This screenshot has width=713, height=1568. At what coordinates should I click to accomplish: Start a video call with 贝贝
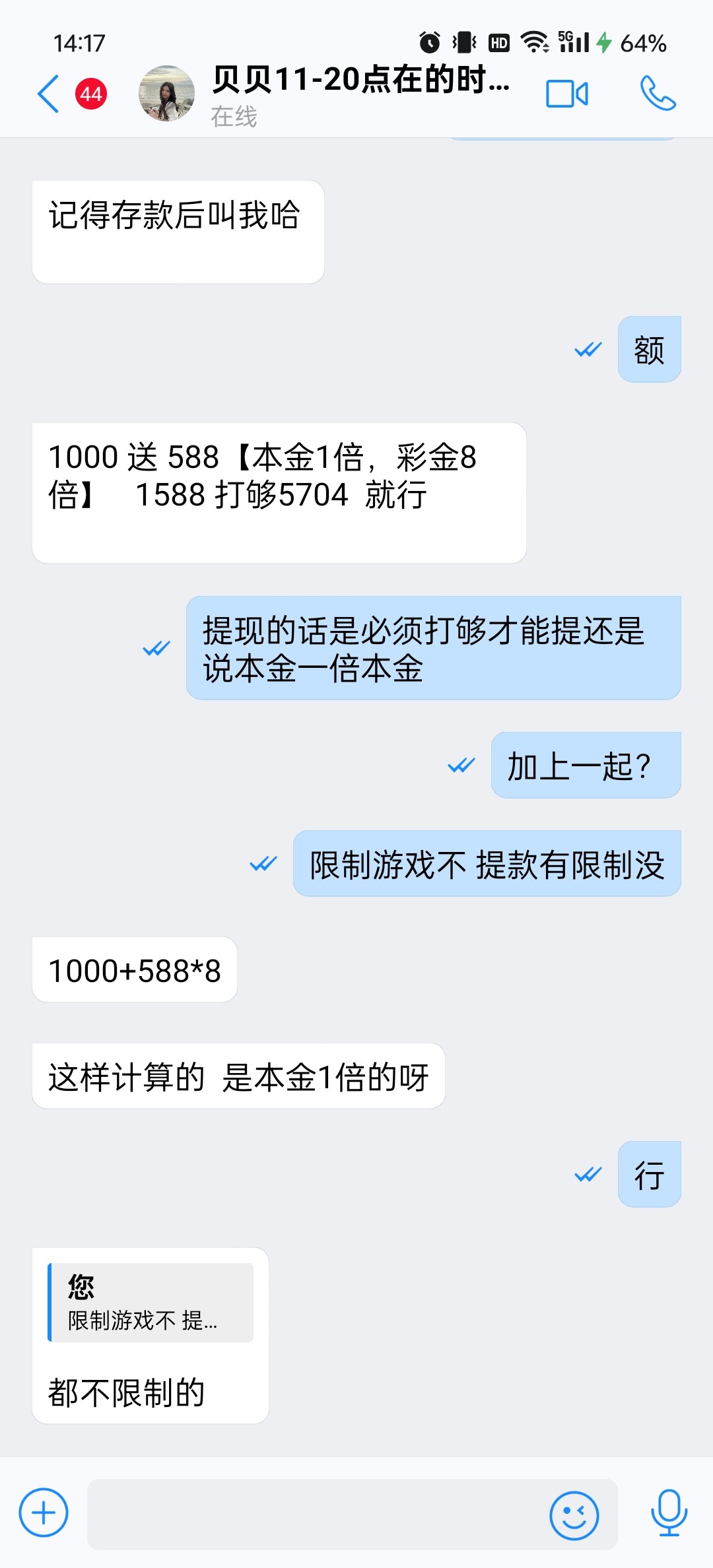tap(566, 94)
